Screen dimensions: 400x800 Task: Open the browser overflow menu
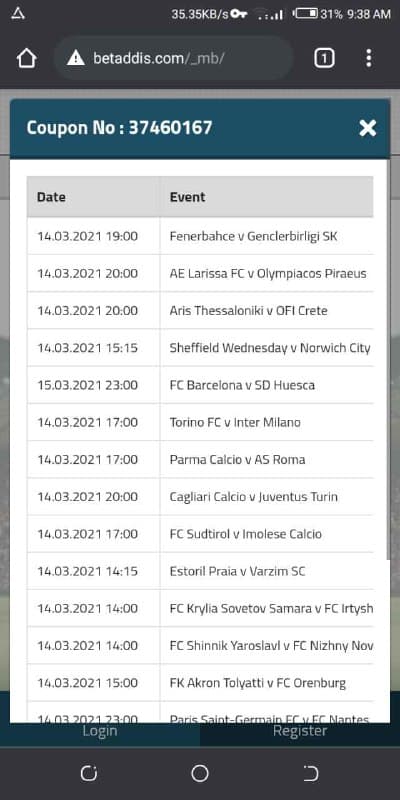pyautogui.click(x=369, y=58)
